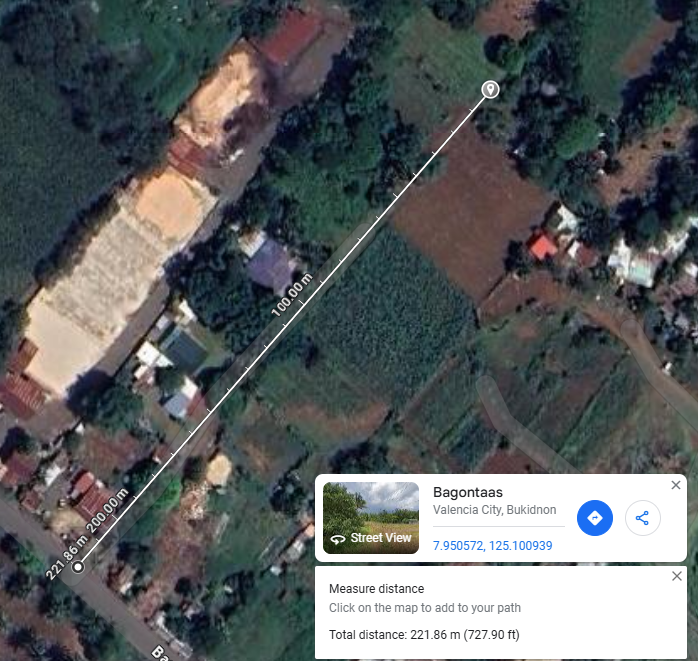
Task: Share the Bagontaas location
Action: pyautogui.click(x=642, y=518)
